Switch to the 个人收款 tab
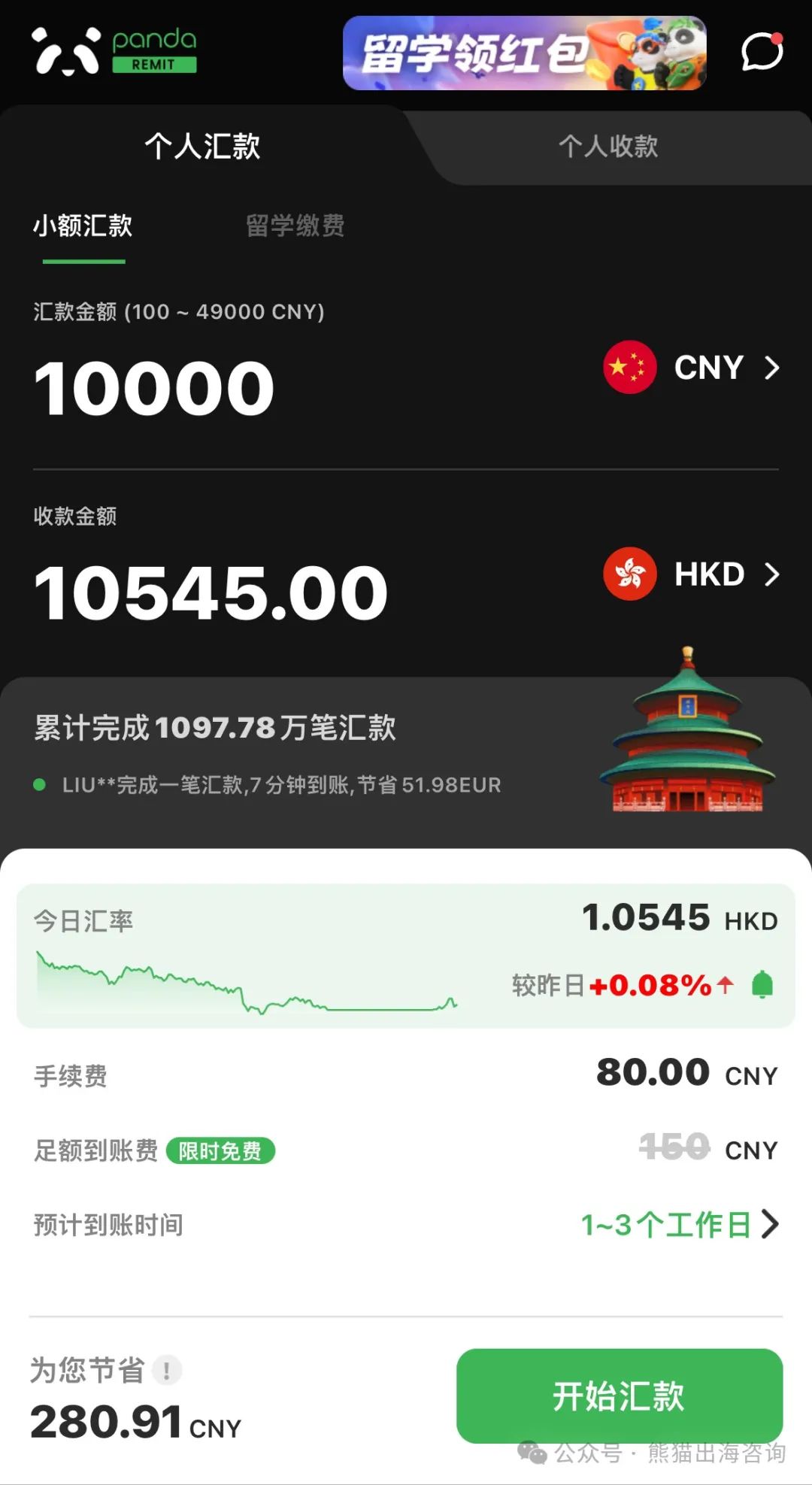 [607, 146]
